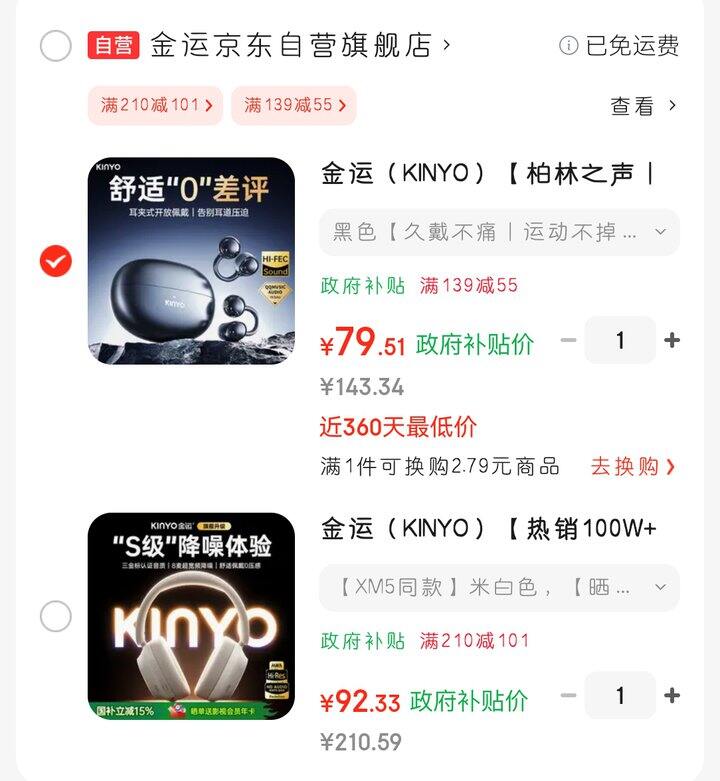Change the XM5同款 米白色 variant dropdown
720x781 pixels.
click(499, 588)
